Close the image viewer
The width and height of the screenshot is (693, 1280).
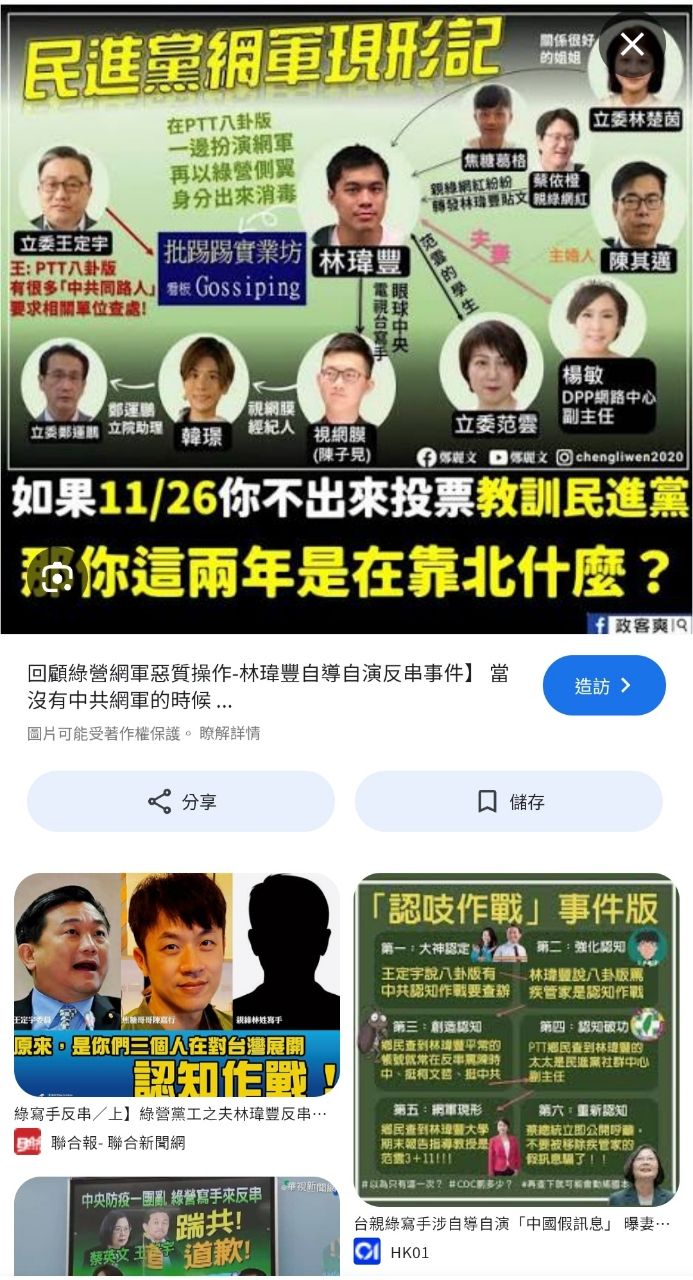tap(632, 44)
